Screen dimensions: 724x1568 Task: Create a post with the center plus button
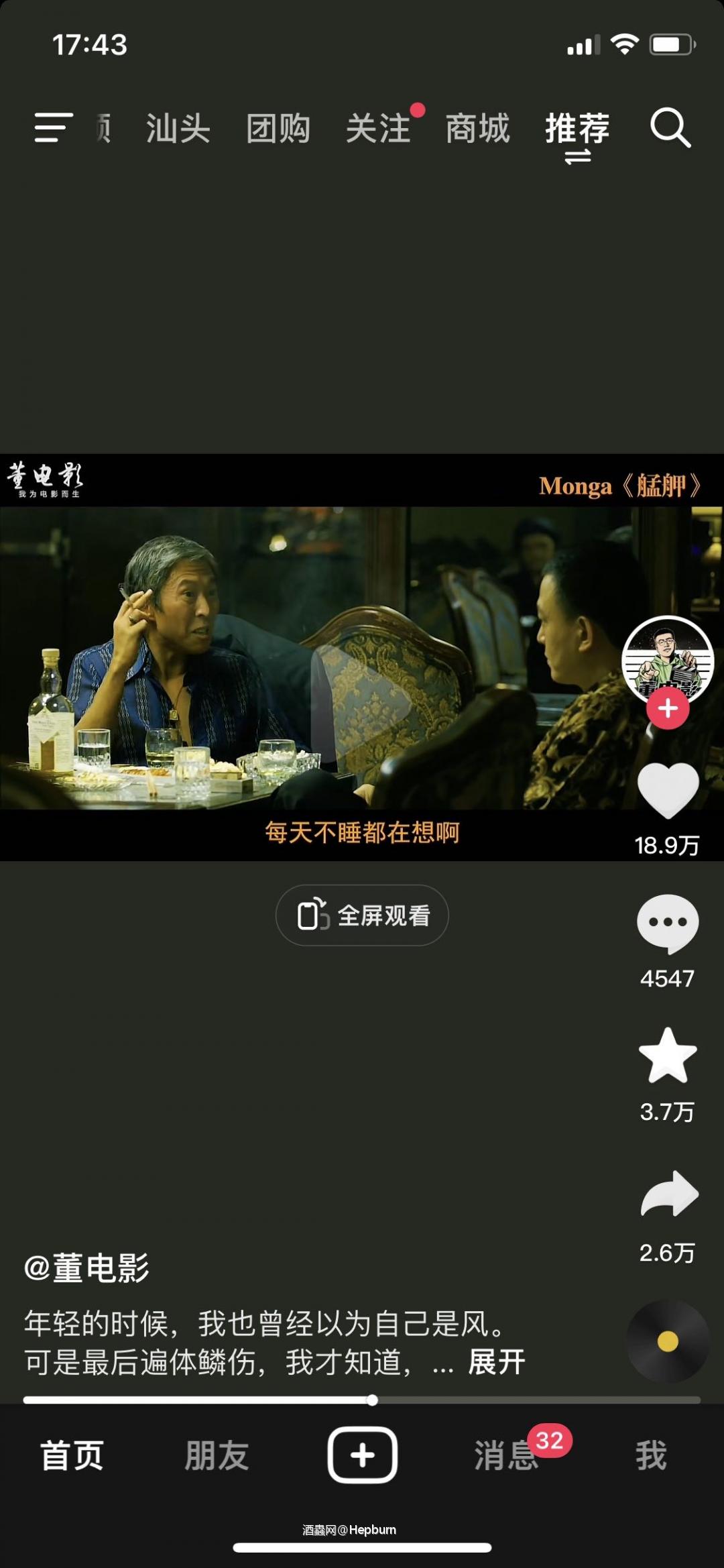[x=362, y=1455]
